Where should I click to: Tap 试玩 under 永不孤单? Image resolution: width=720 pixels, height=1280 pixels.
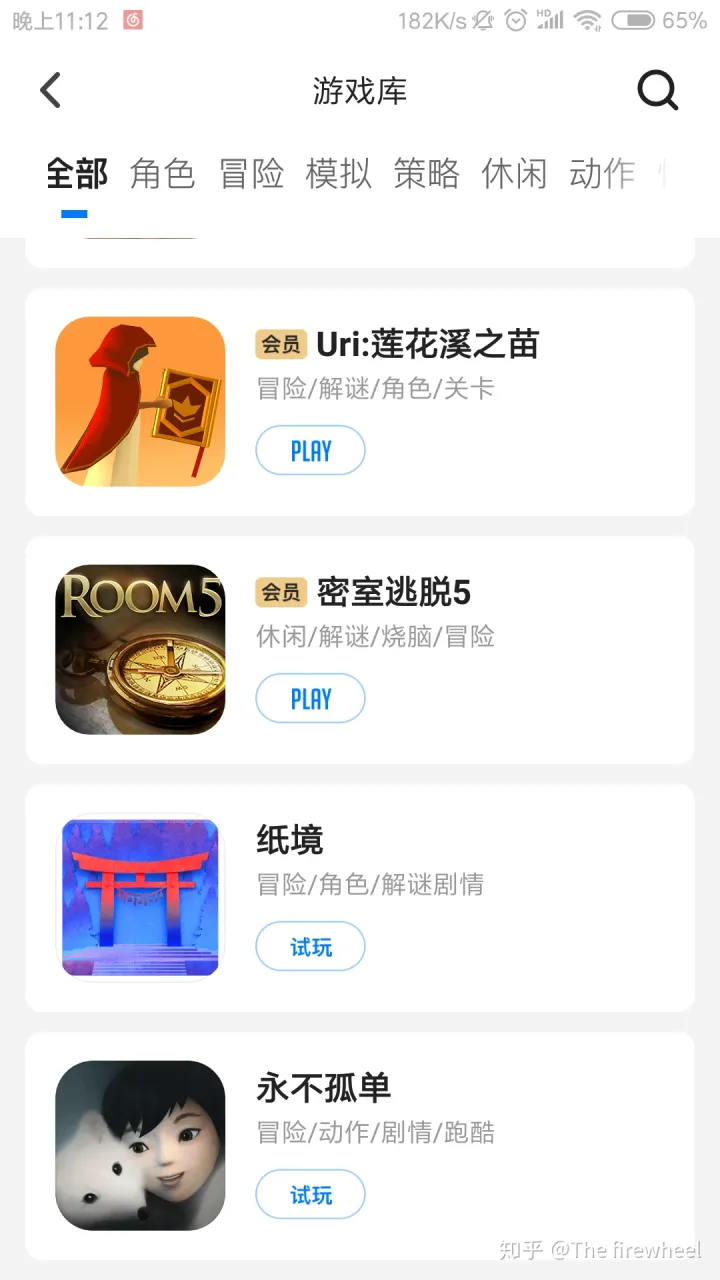[310, 1194]
